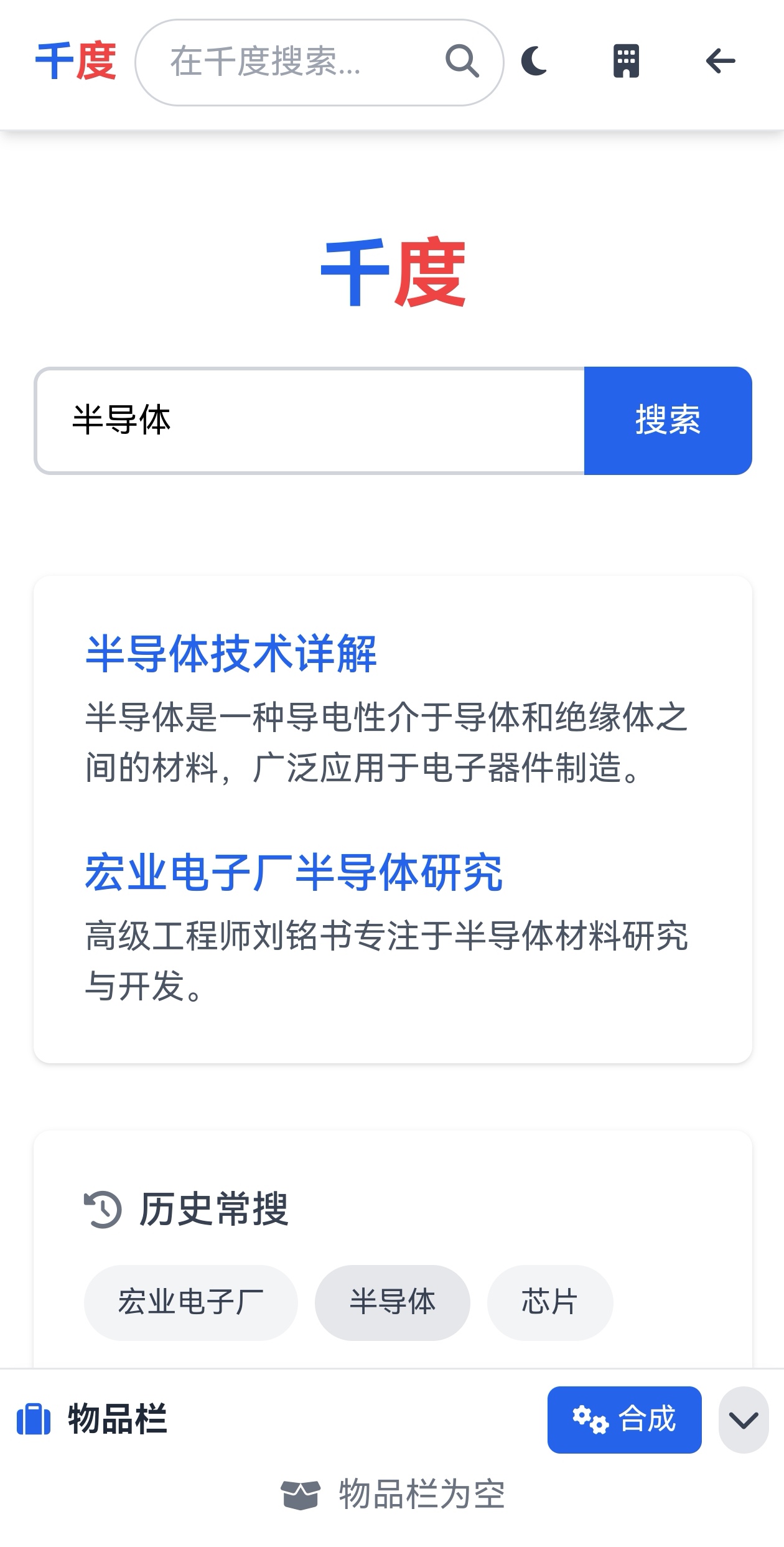Open the 宏业电子厂半导体研究 result link
Image resolution: width=784 pixels, height=1547 pixels.
click(296, 875)
